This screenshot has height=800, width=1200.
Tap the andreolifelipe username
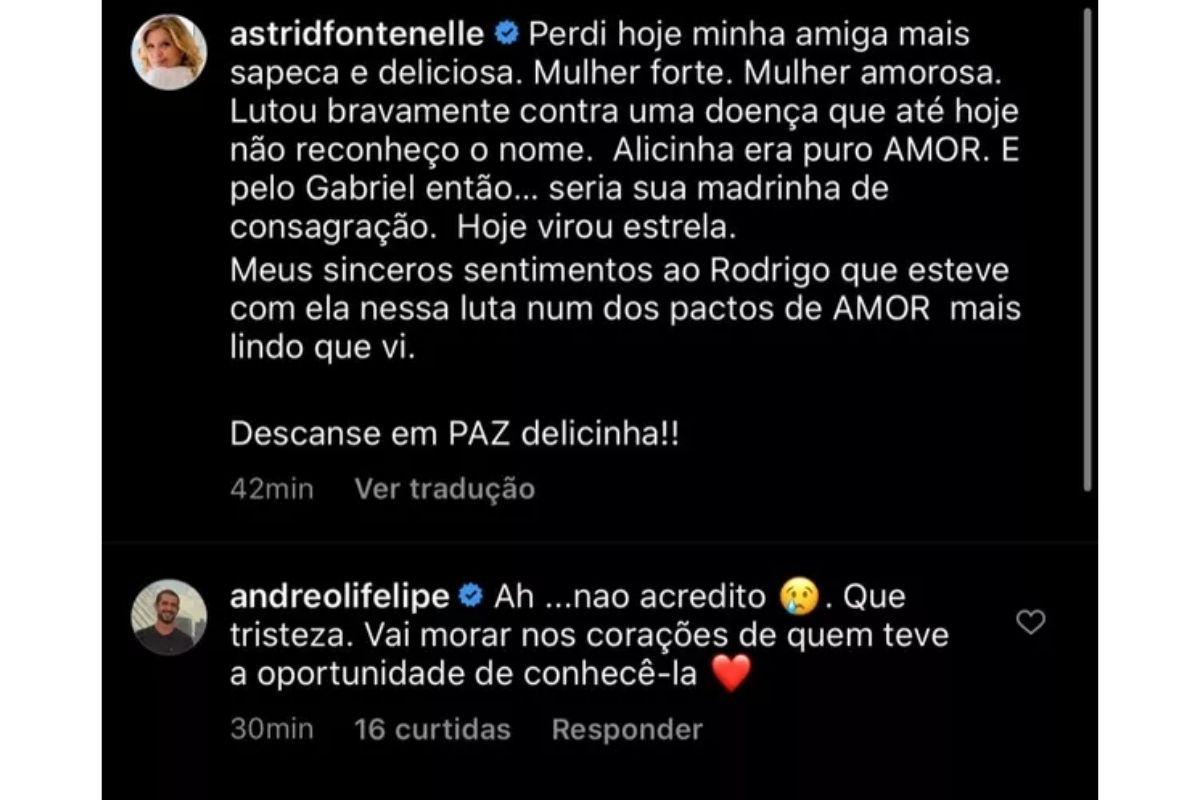(x=340, y=597)
